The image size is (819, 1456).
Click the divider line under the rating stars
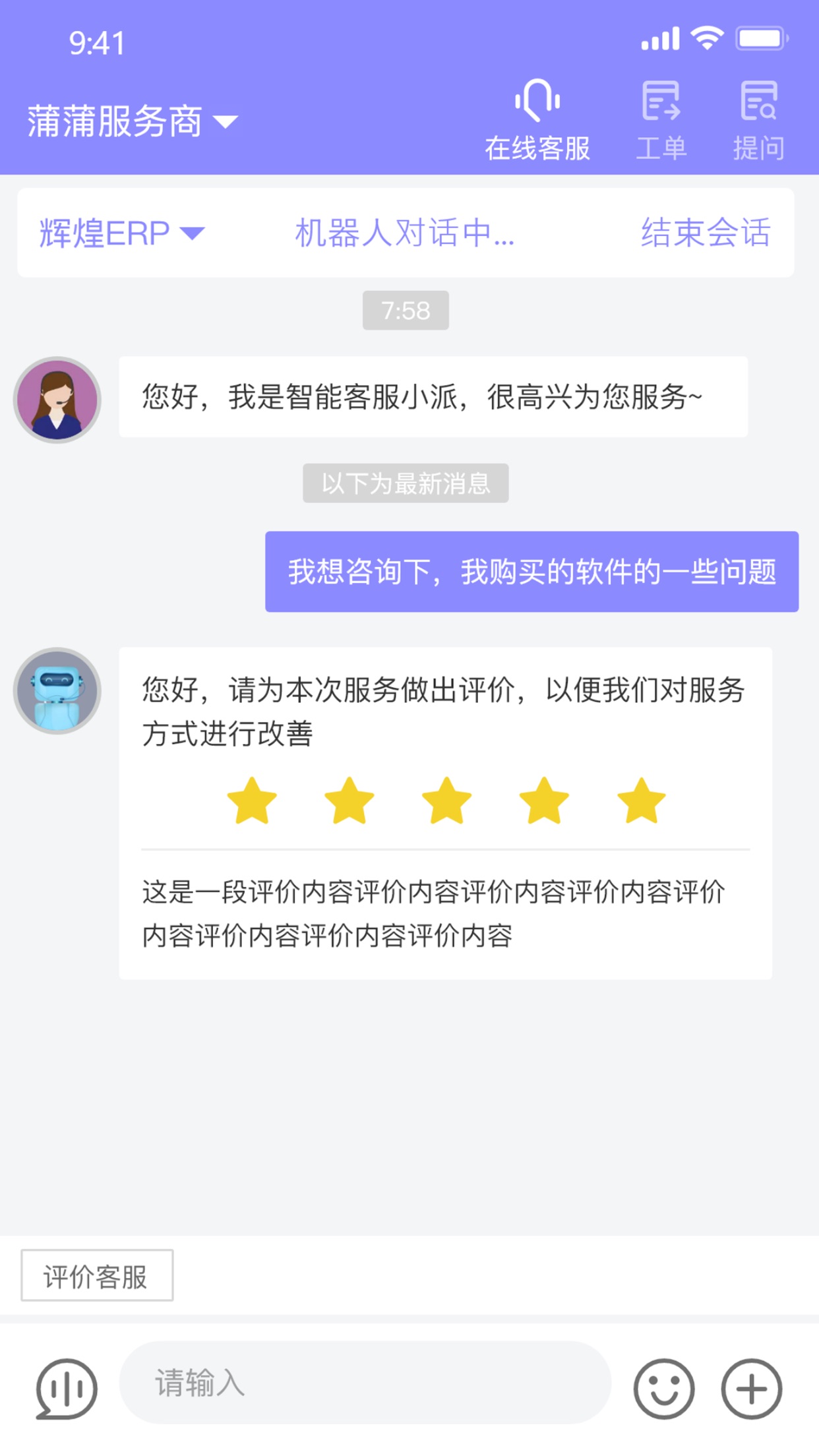point(444,849)
